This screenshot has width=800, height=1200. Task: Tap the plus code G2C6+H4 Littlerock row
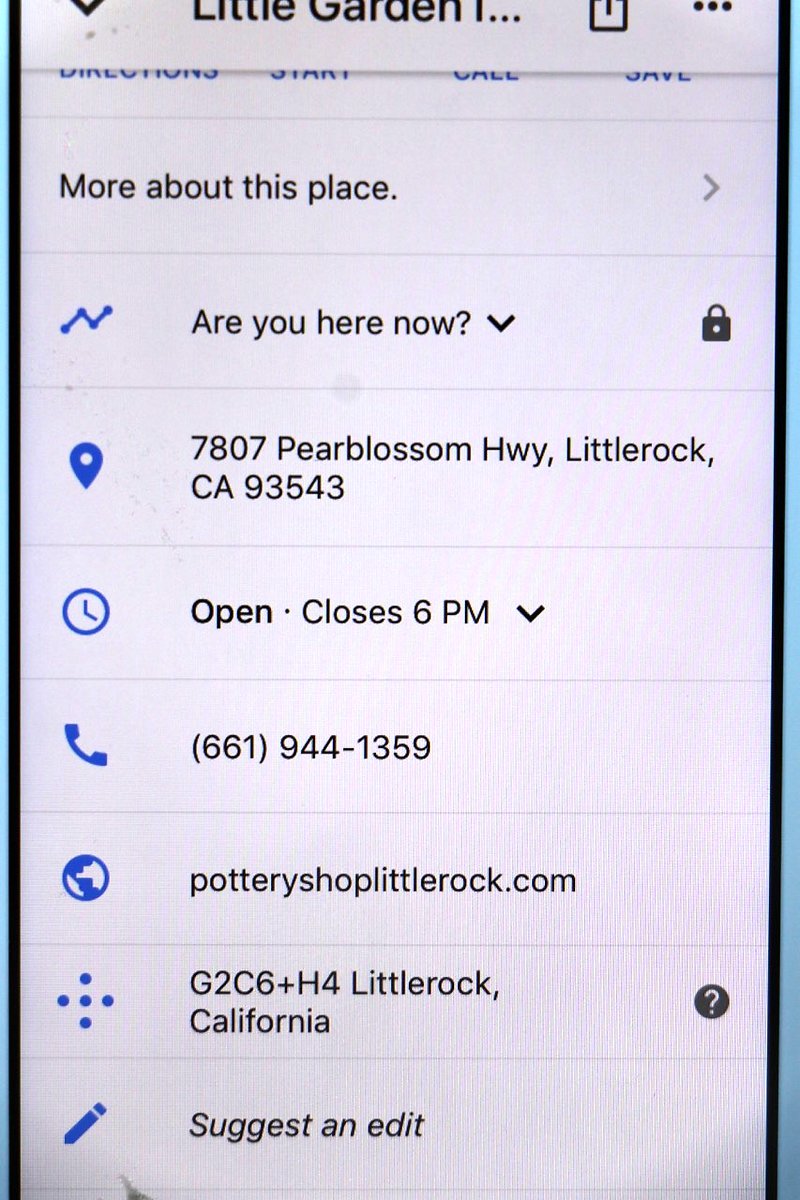(345, 1002)
